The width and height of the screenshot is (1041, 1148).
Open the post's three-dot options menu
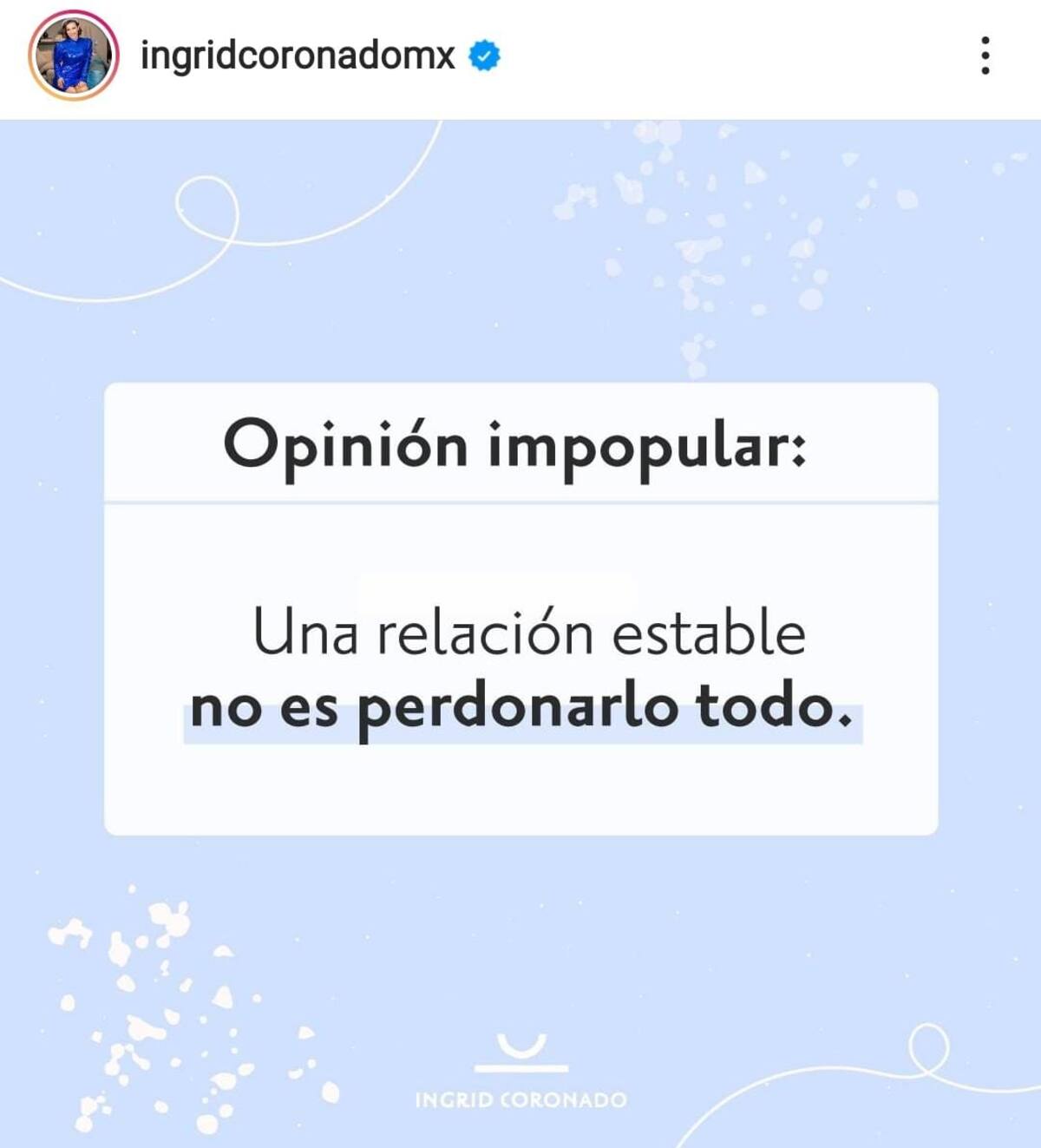click(985, 56)
